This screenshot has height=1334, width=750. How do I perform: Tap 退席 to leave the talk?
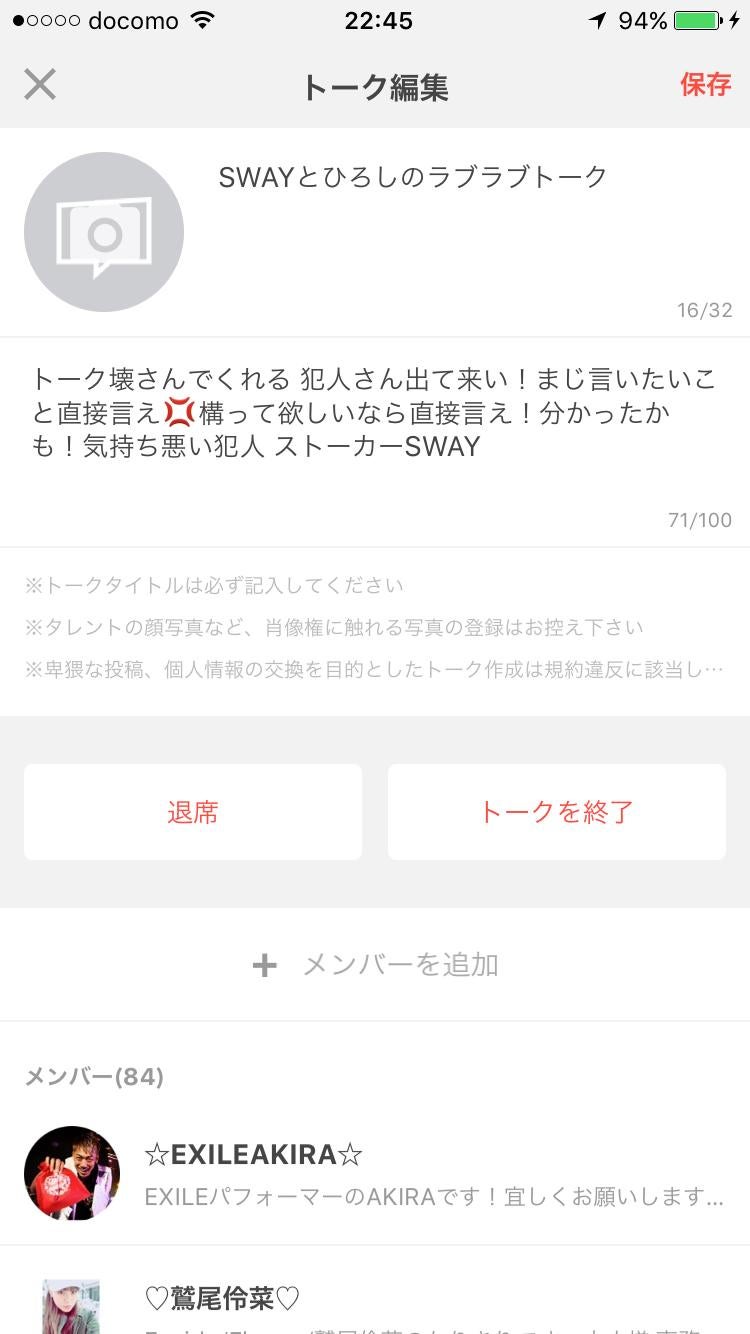point(192,811)
